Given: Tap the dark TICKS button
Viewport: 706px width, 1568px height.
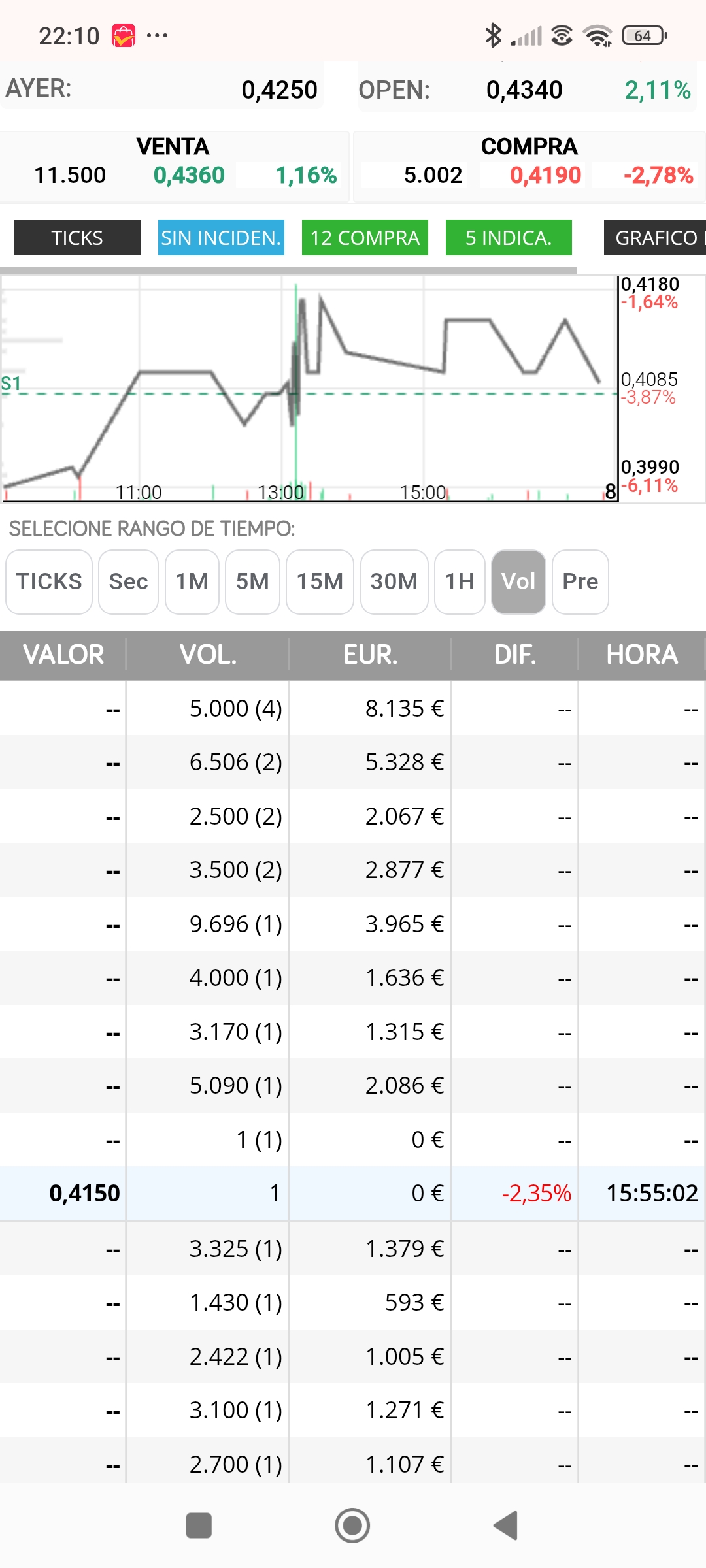Looking at the screenshot, I should coord(77,237).
